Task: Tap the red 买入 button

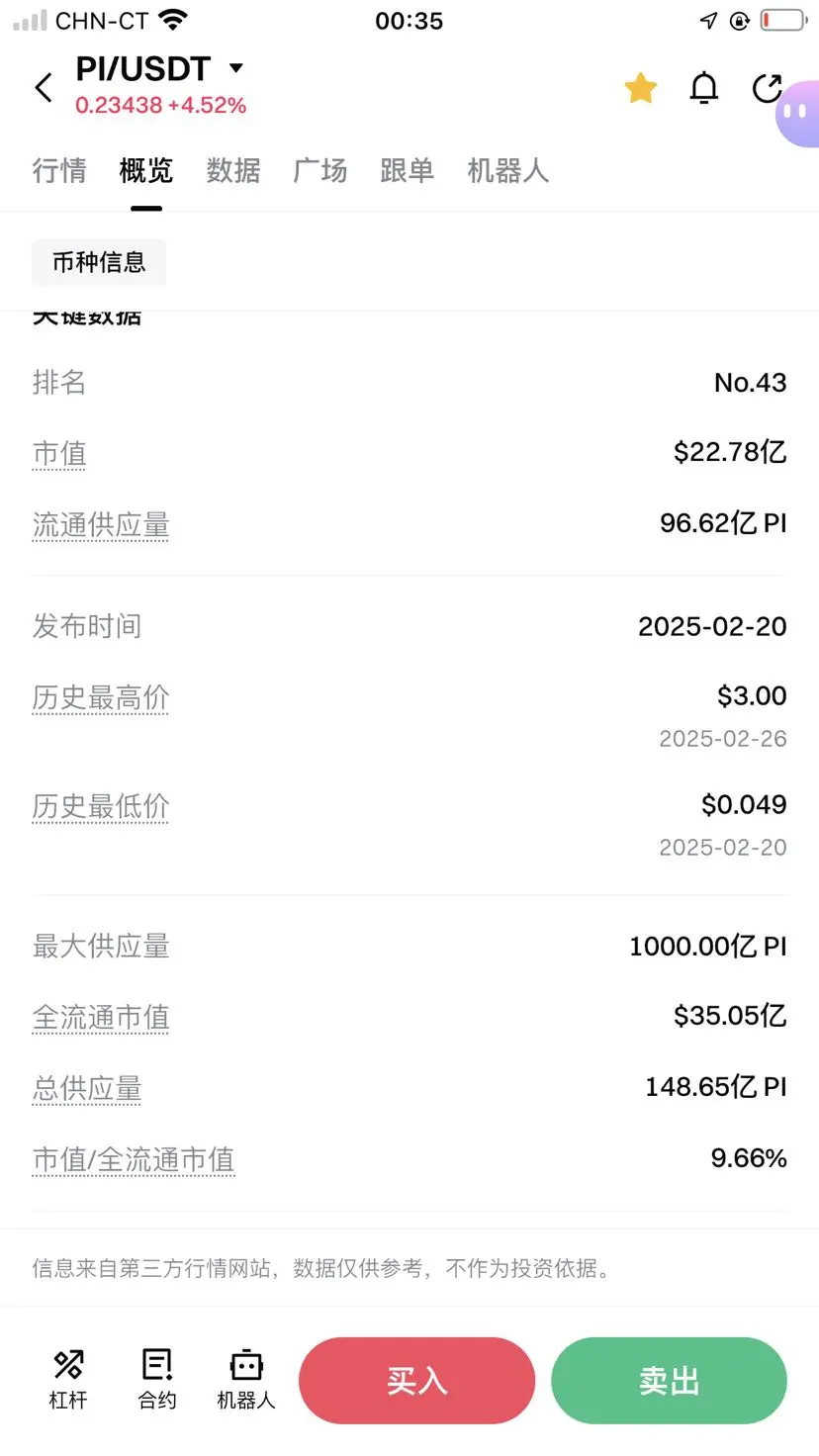Action: pos(417,1381)
